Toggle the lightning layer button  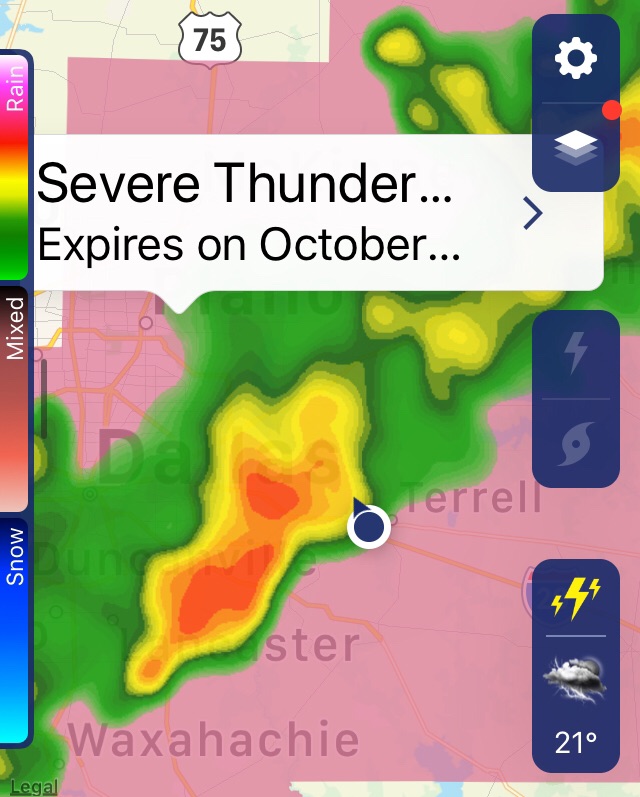click(576, 354)
